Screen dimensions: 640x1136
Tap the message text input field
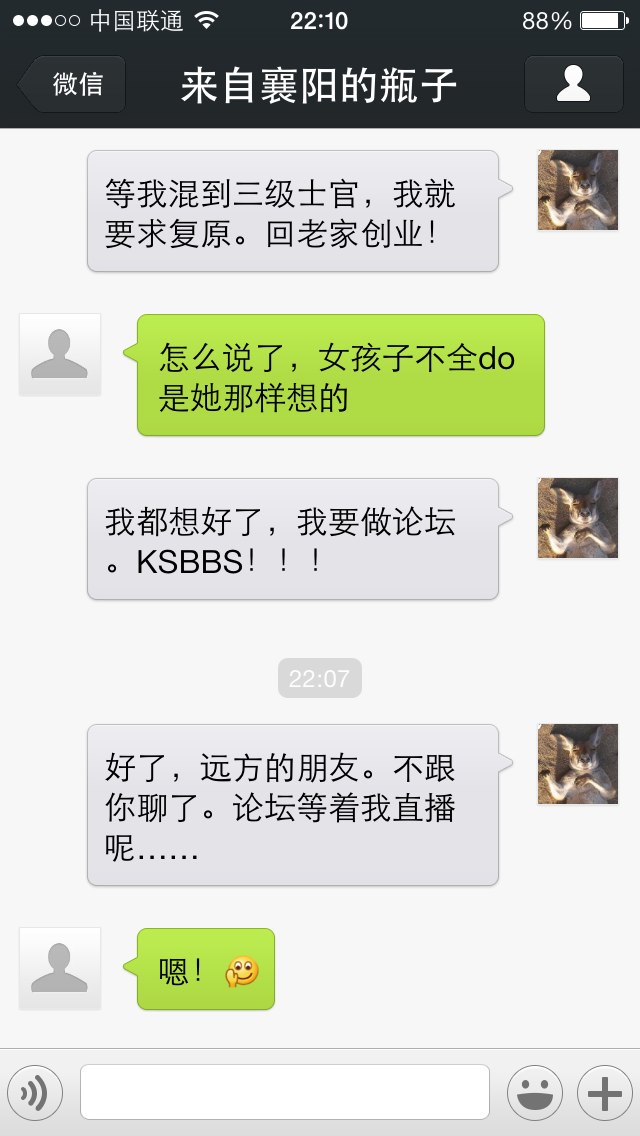pyautogui.click(x=285, y=1092)
